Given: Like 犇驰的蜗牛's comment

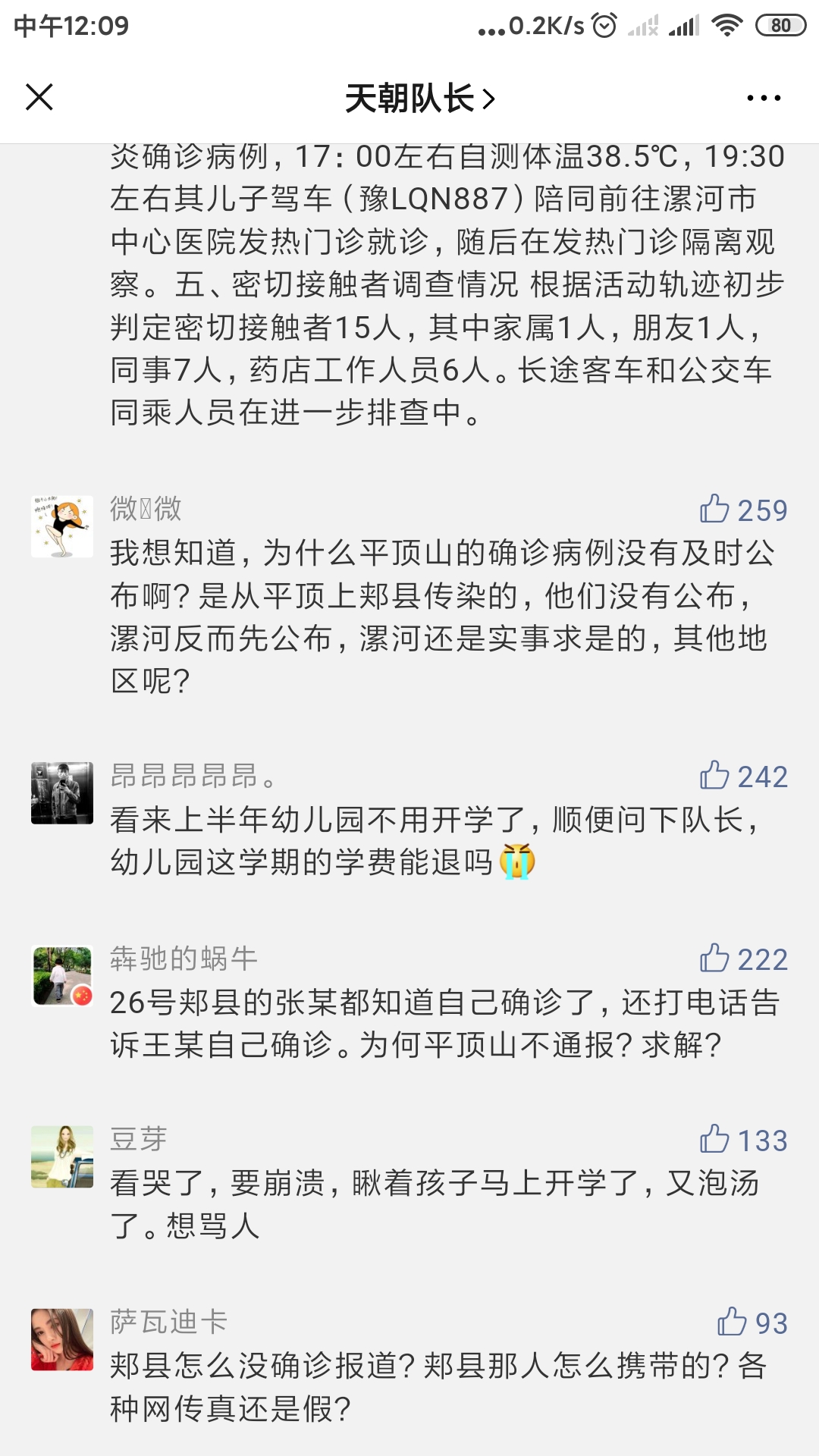Looking at the screenshot, I should (714, 959).
